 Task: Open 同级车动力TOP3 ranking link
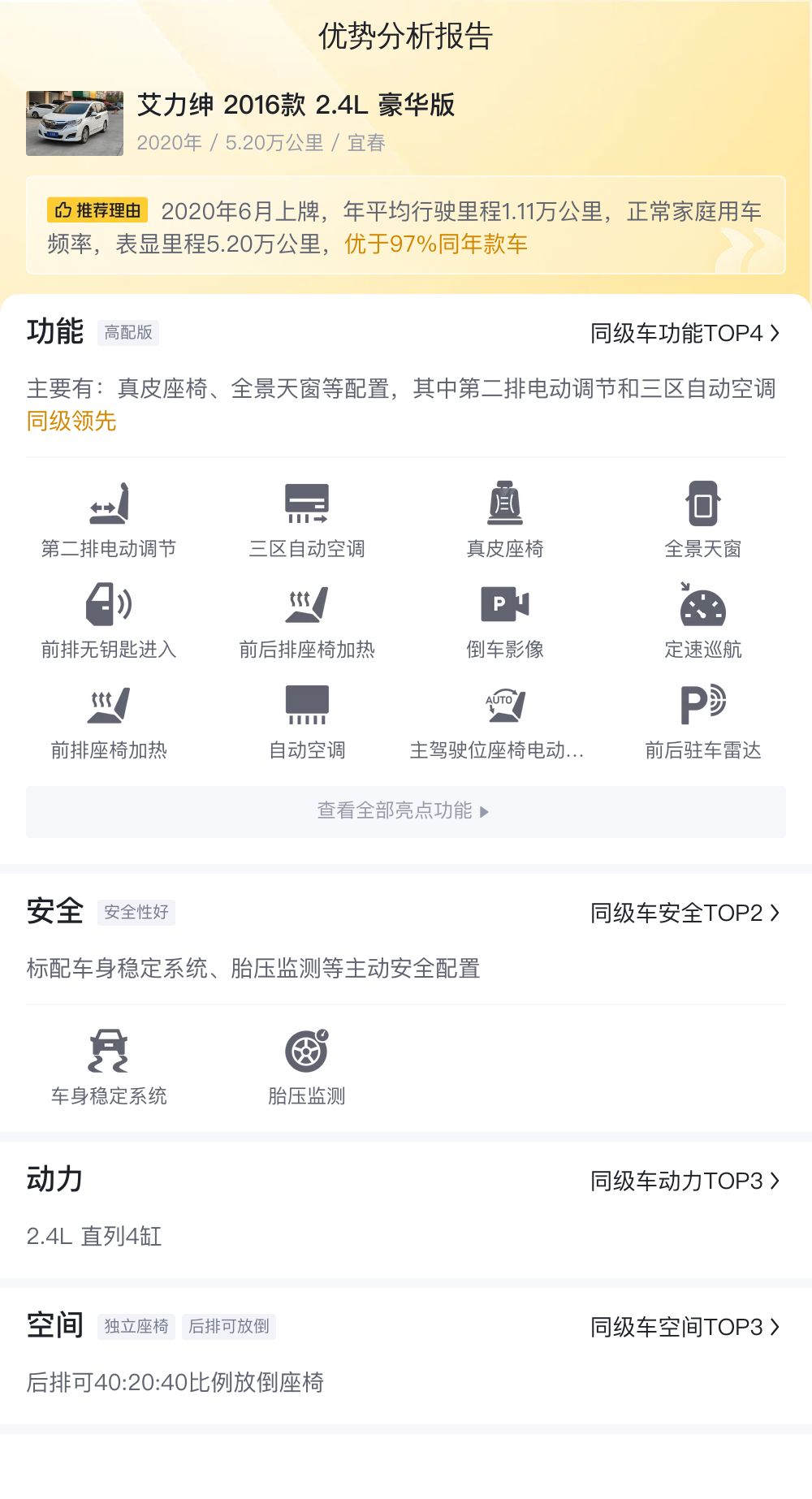pos(685,1181)
